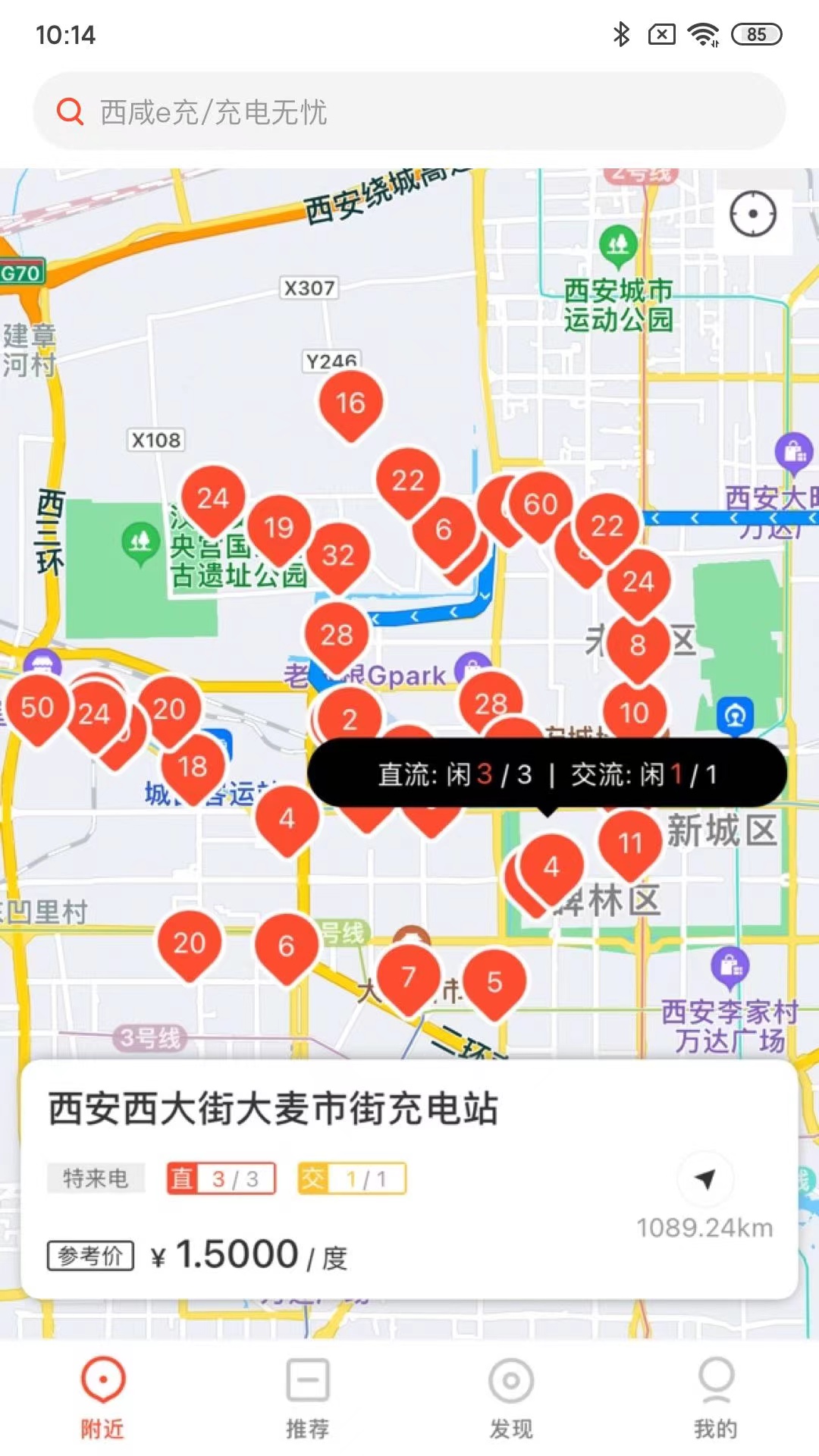The width and height of the screenshot is (819, 1456).
Task: Recenter map with the locate button
Action: (752, 215)
